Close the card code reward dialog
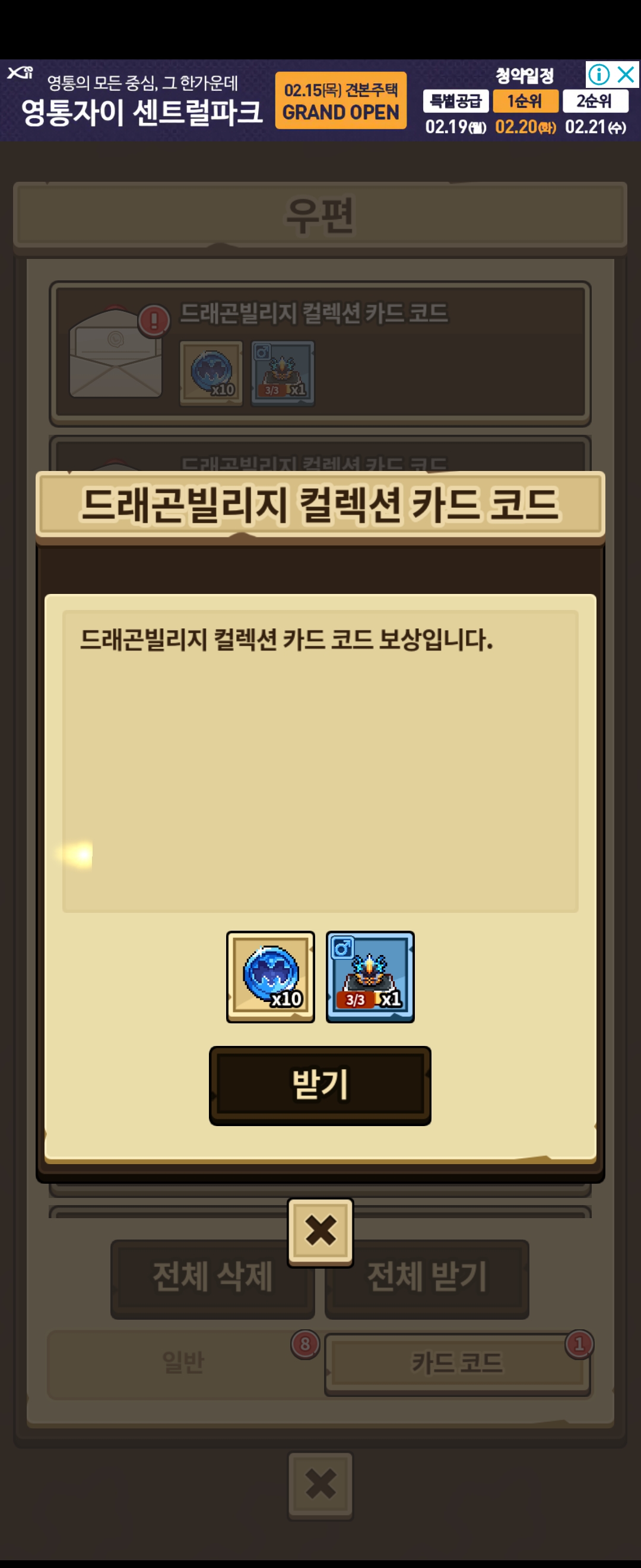This screenshot has height=1568, width=641. tap(320, 1231)
